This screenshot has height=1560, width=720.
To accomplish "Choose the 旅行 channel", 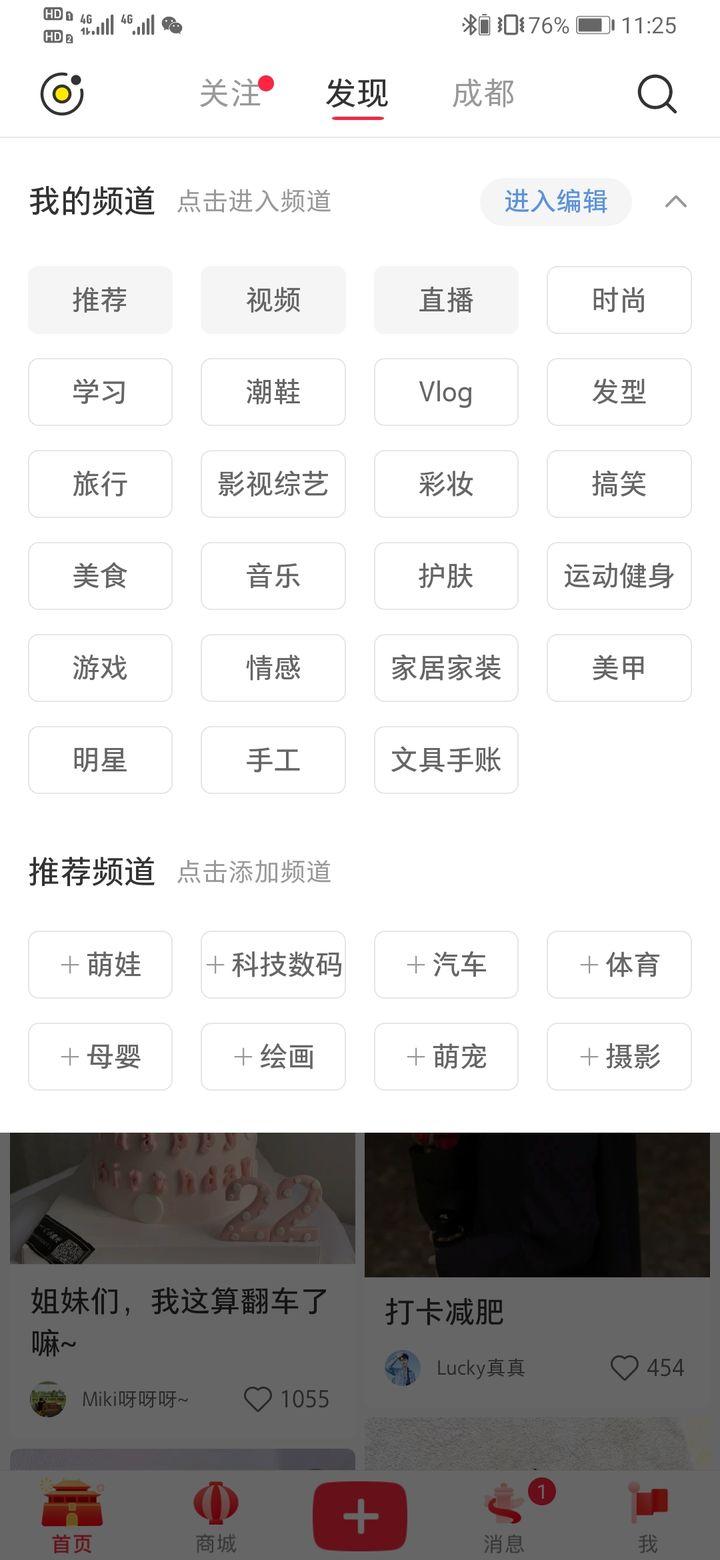I will point(100,484).
